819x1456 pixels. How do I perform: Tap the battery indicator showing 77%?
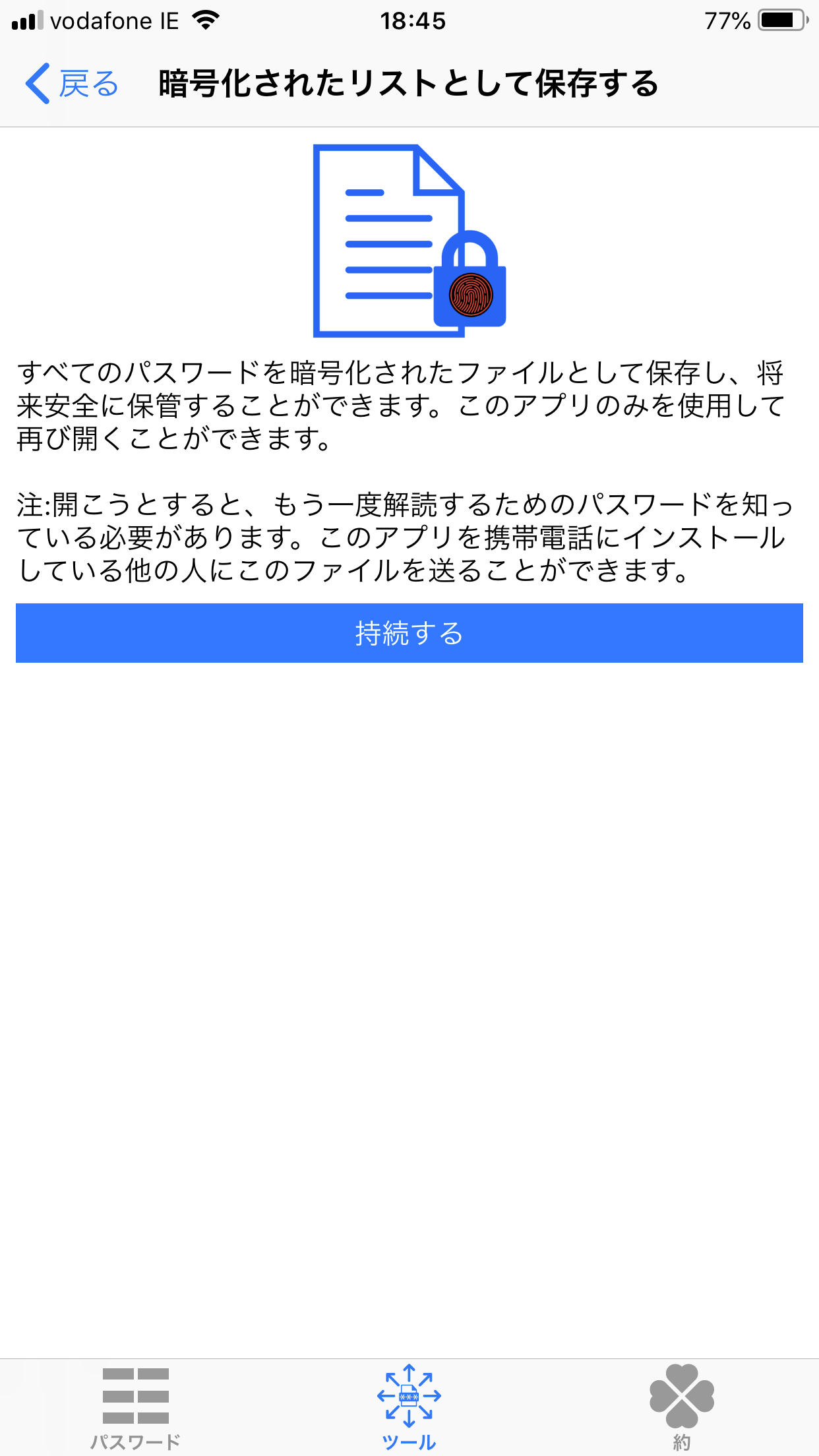781,20
